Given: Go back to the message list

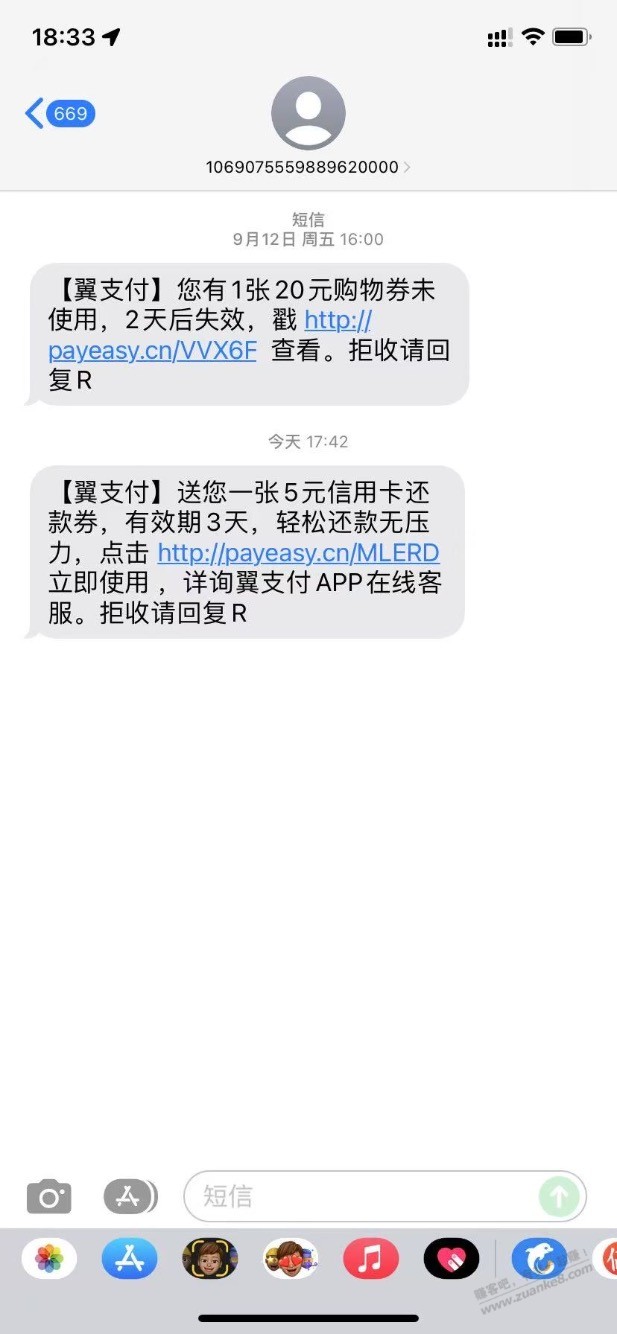Looking at the screenshot, I should [x=58, y=114].
